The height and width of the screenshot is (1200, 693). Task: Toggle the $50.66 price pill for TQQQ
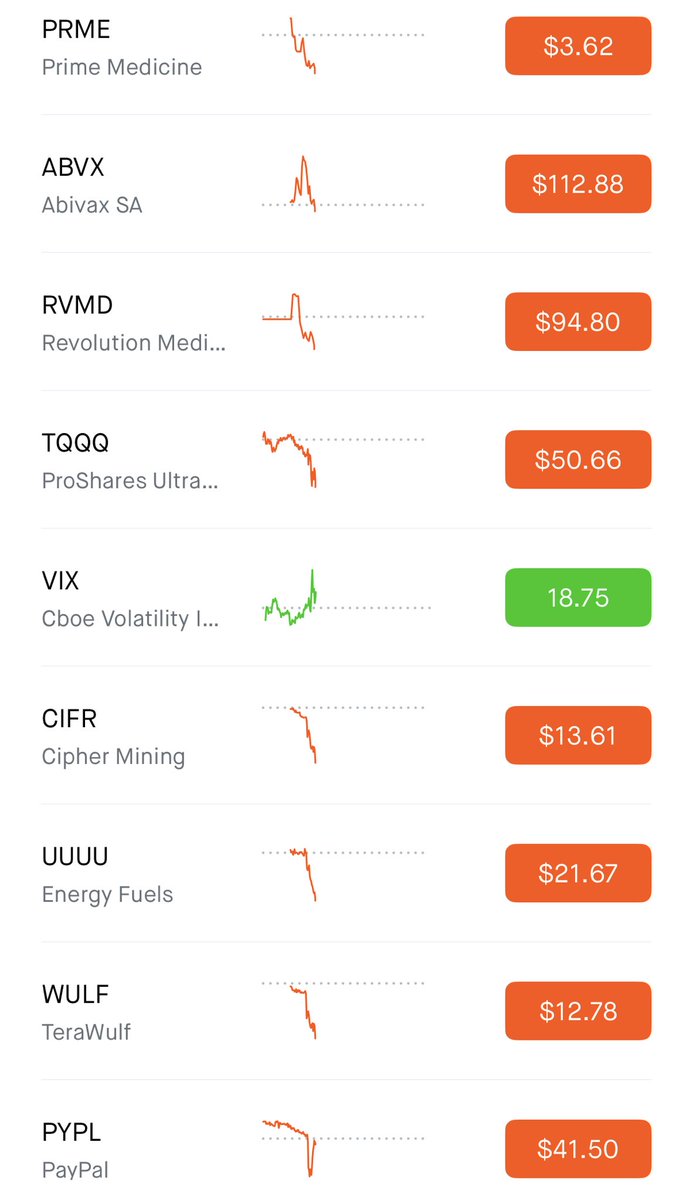pos(578,460)
